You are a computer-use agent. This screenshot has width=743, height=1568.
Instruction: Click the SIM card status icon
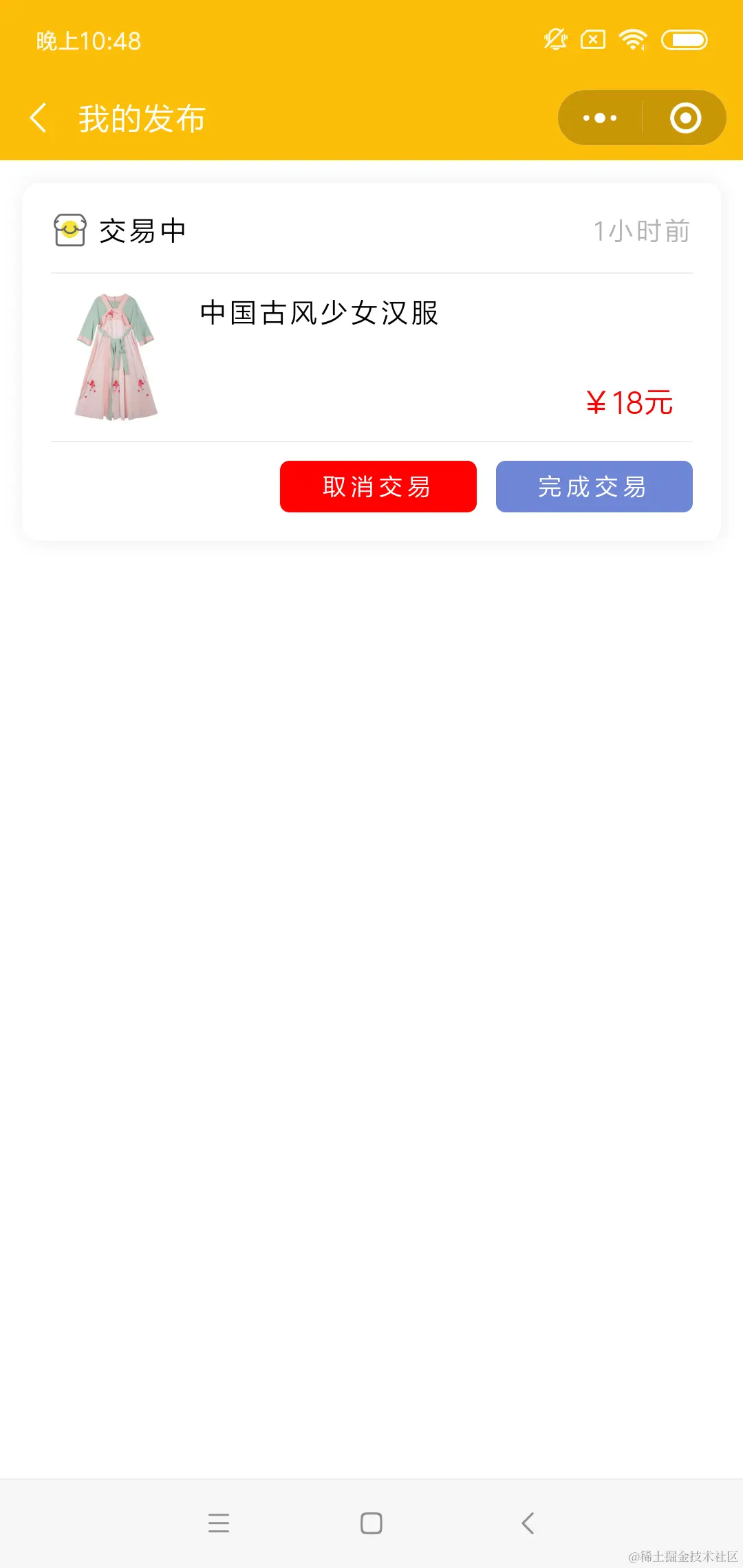click(x=592, y=40)
